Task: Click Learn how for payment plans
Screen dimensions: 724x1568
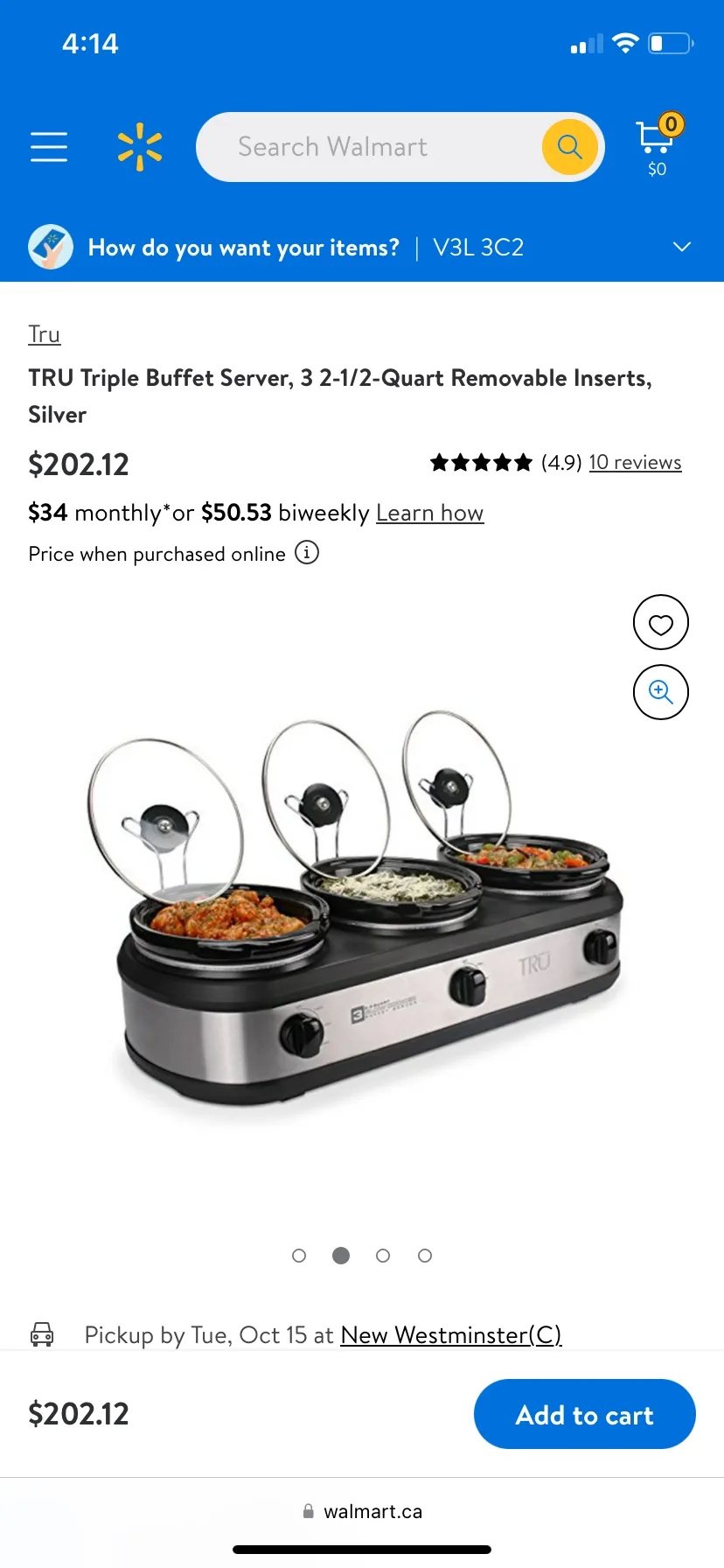Action: pyautogui.click(x=429, y=513)
